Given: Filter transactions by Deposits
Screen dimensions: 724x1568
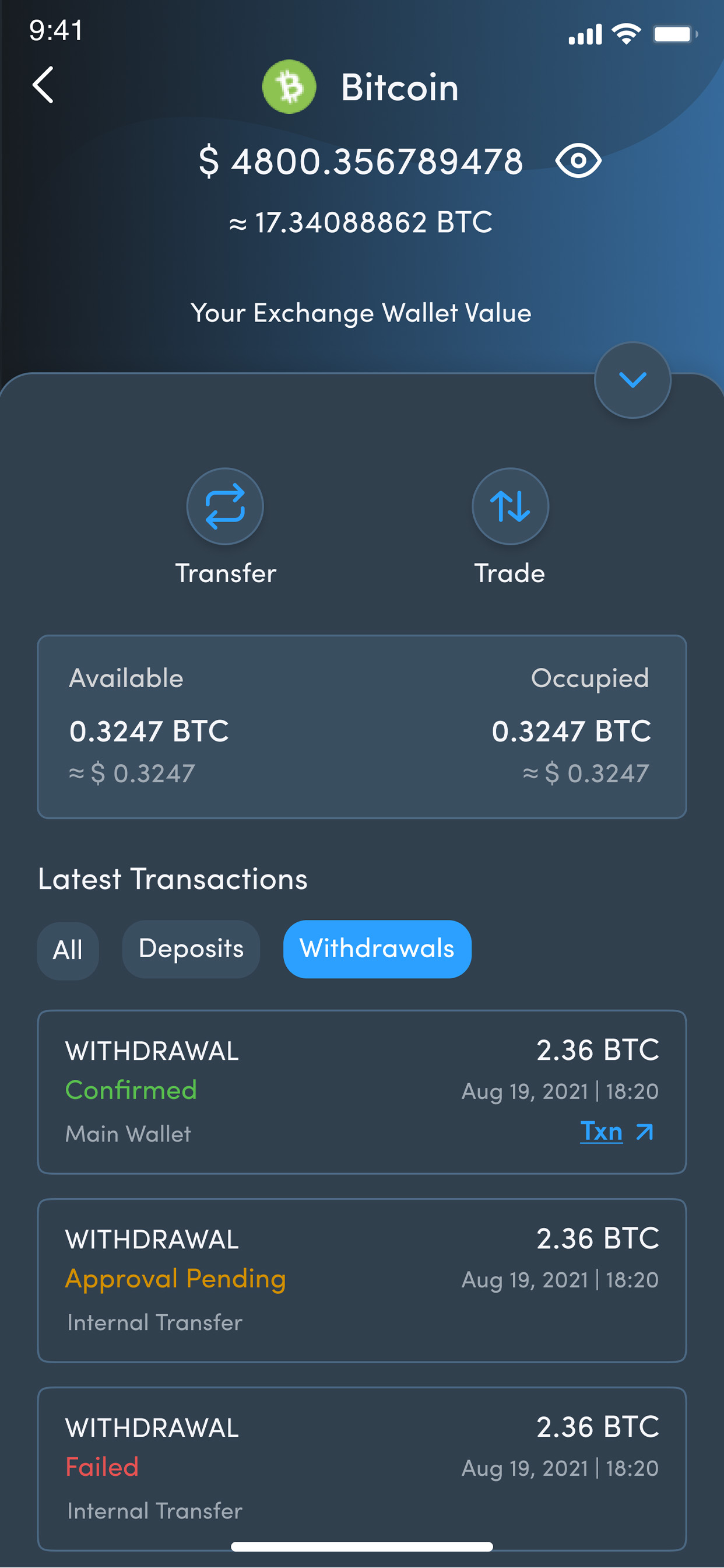Looking at the screenshot, I should coord(191,949).
